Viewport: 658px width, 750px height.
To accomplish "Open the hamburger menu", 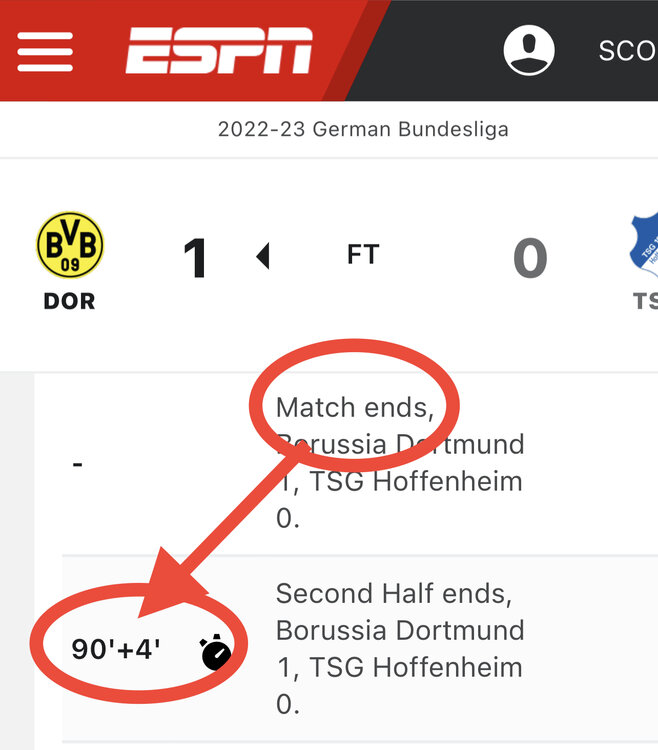I will [x=45, y=50].
